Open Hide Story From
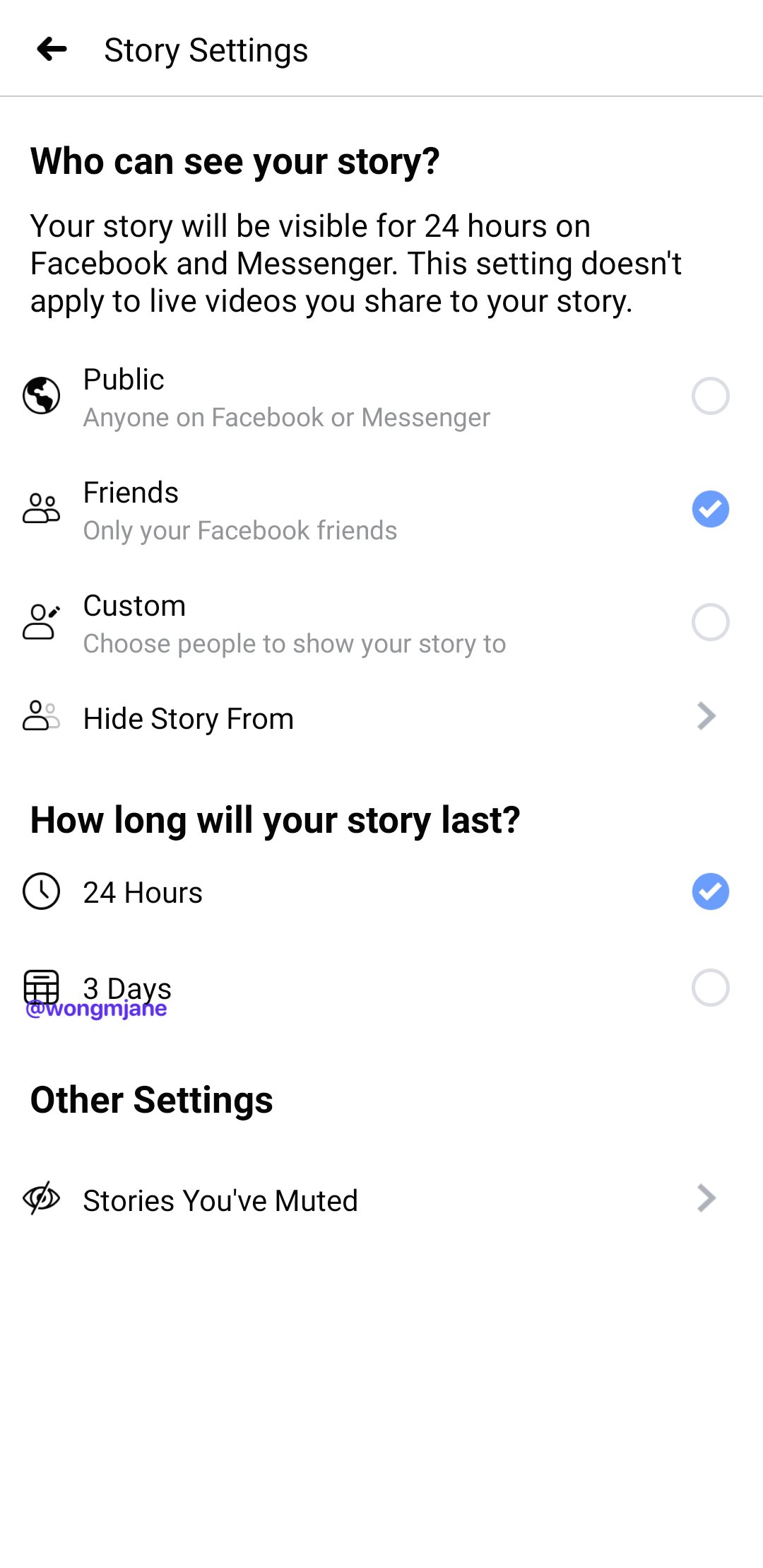This screenshot has width=763, height=1568. point(381,718)
